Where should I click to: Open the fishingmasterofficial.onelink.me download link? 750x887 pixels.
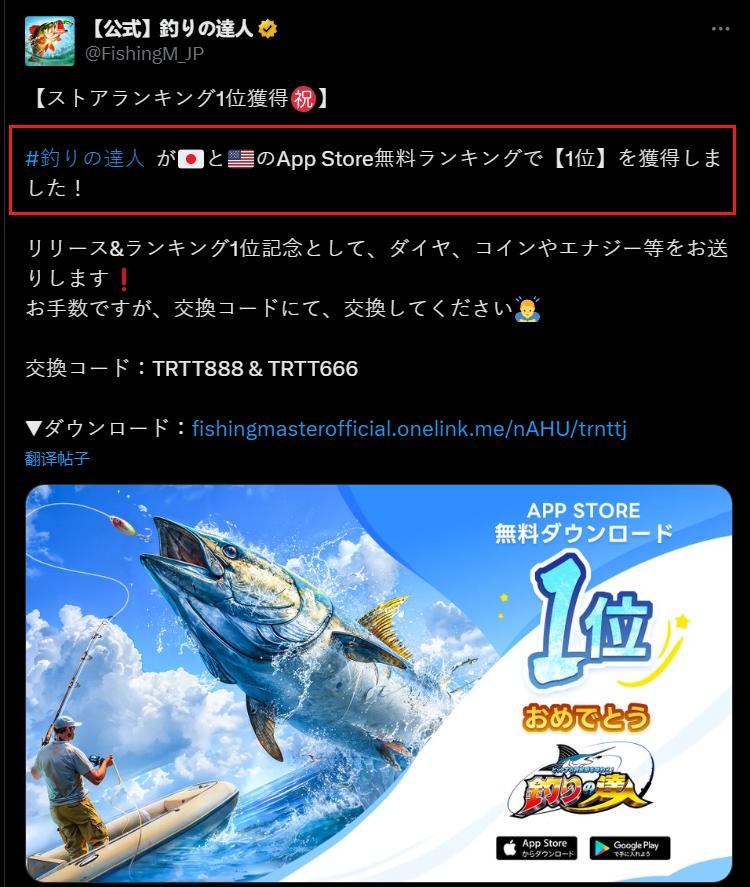(x=408, y=429)
